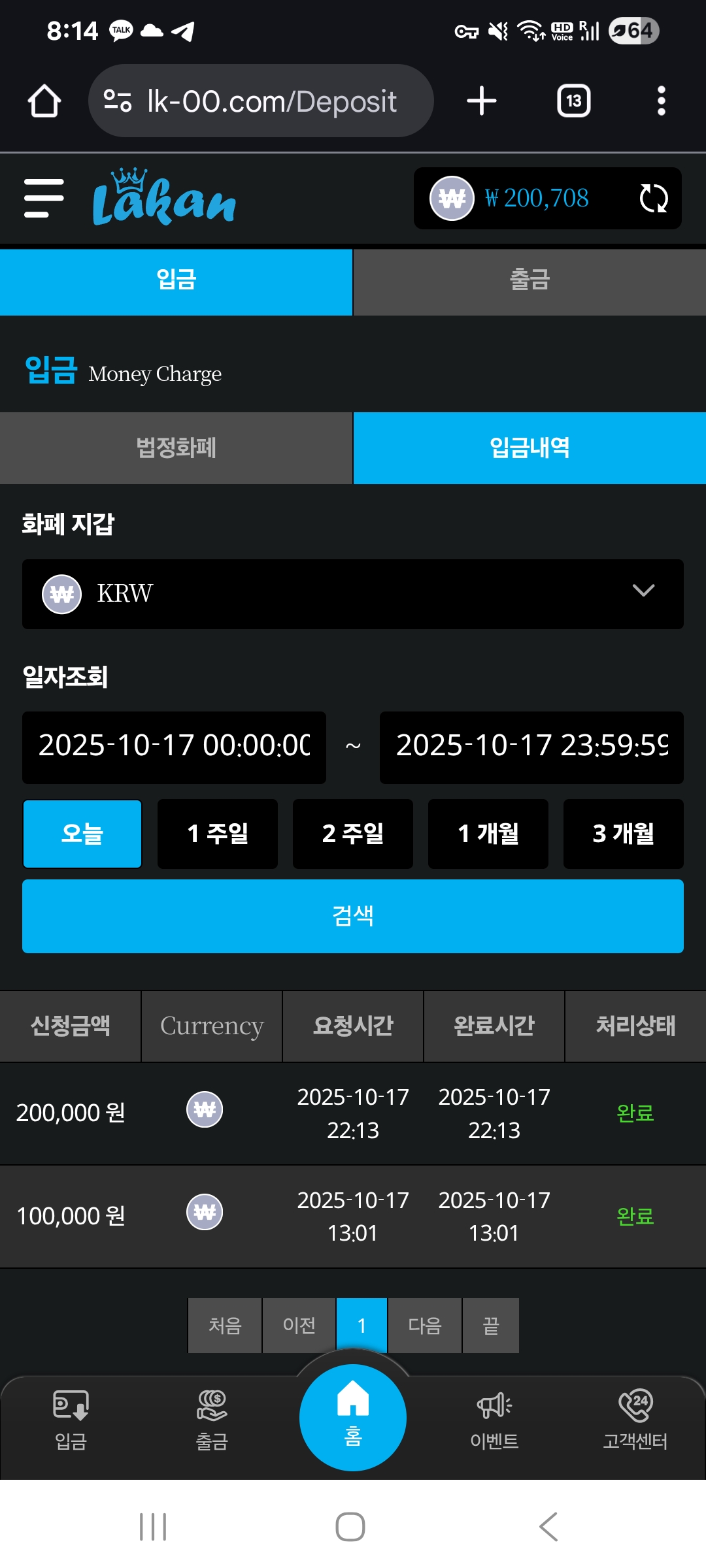Go to 홈 via bottom bar

click(x=353, y=1418)
